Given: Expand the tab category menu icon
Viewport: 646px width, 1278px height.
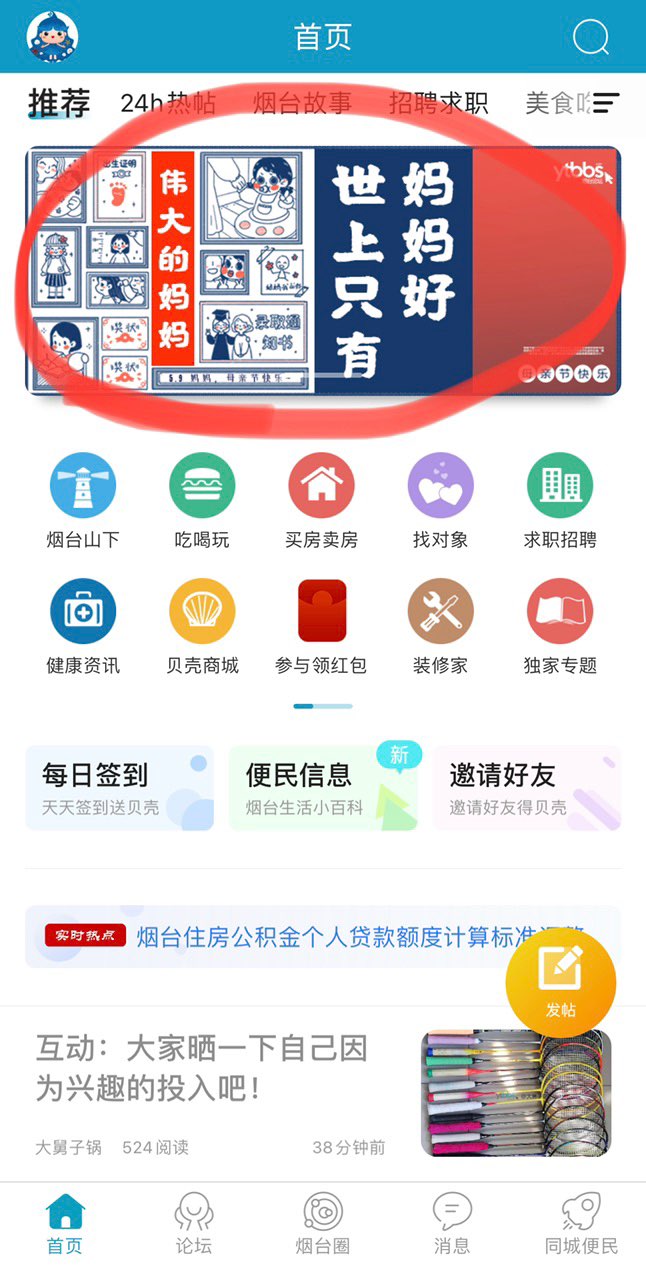Looking at the screenshot, I should pos(606,103).
